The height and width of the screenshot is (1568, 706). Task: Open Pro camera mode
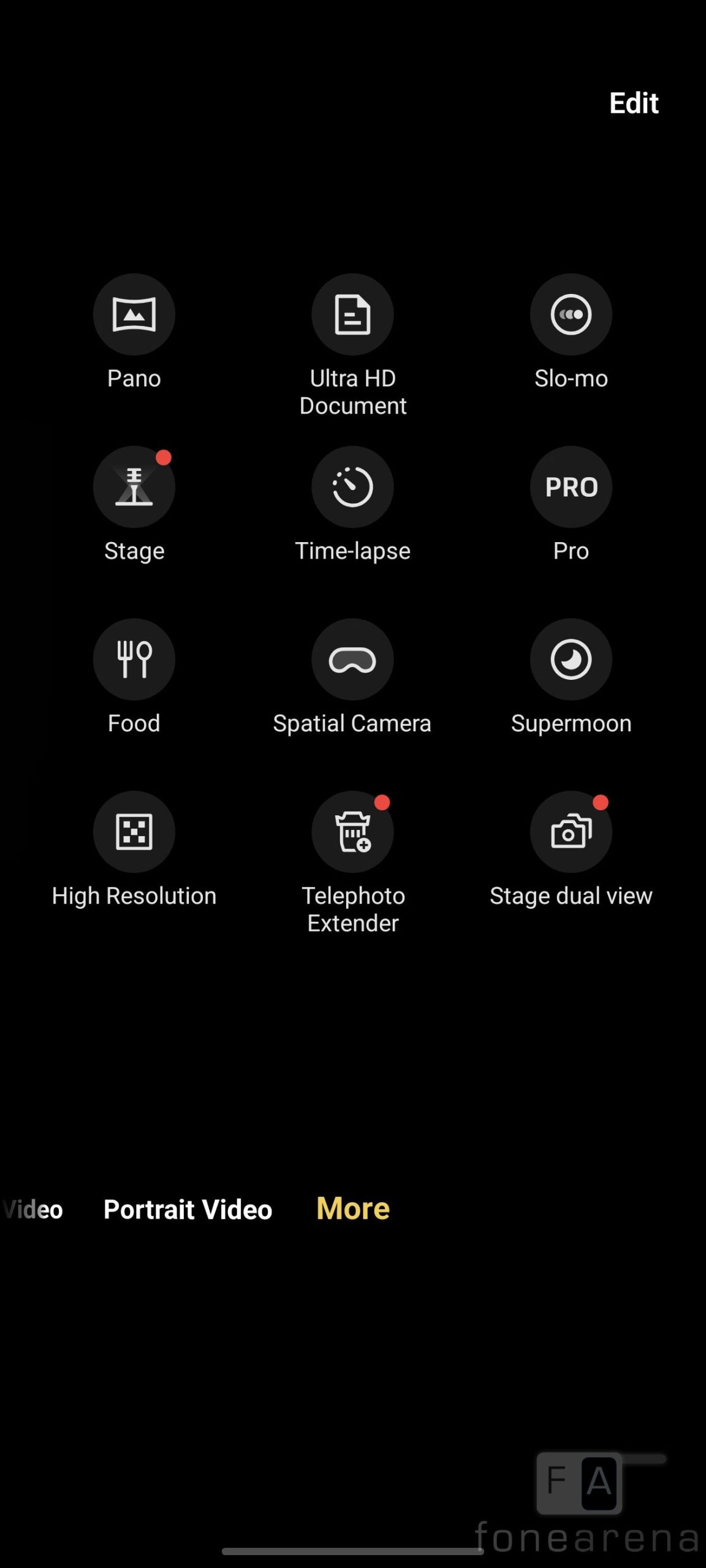(x=571, y=488)
